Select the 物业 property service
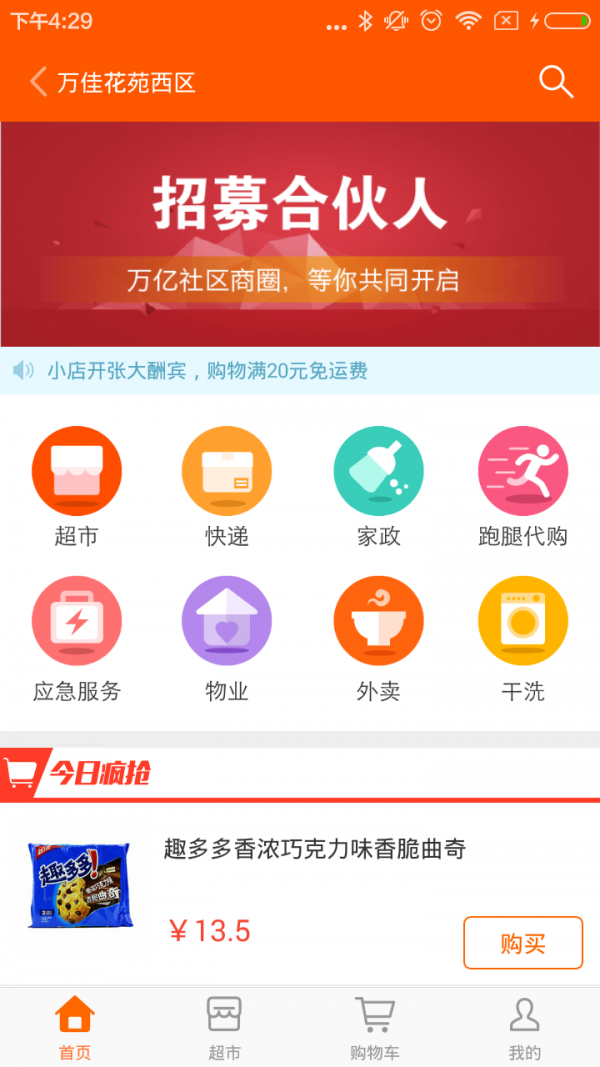Screen dimensions: 600x1067 pos(226,621)
